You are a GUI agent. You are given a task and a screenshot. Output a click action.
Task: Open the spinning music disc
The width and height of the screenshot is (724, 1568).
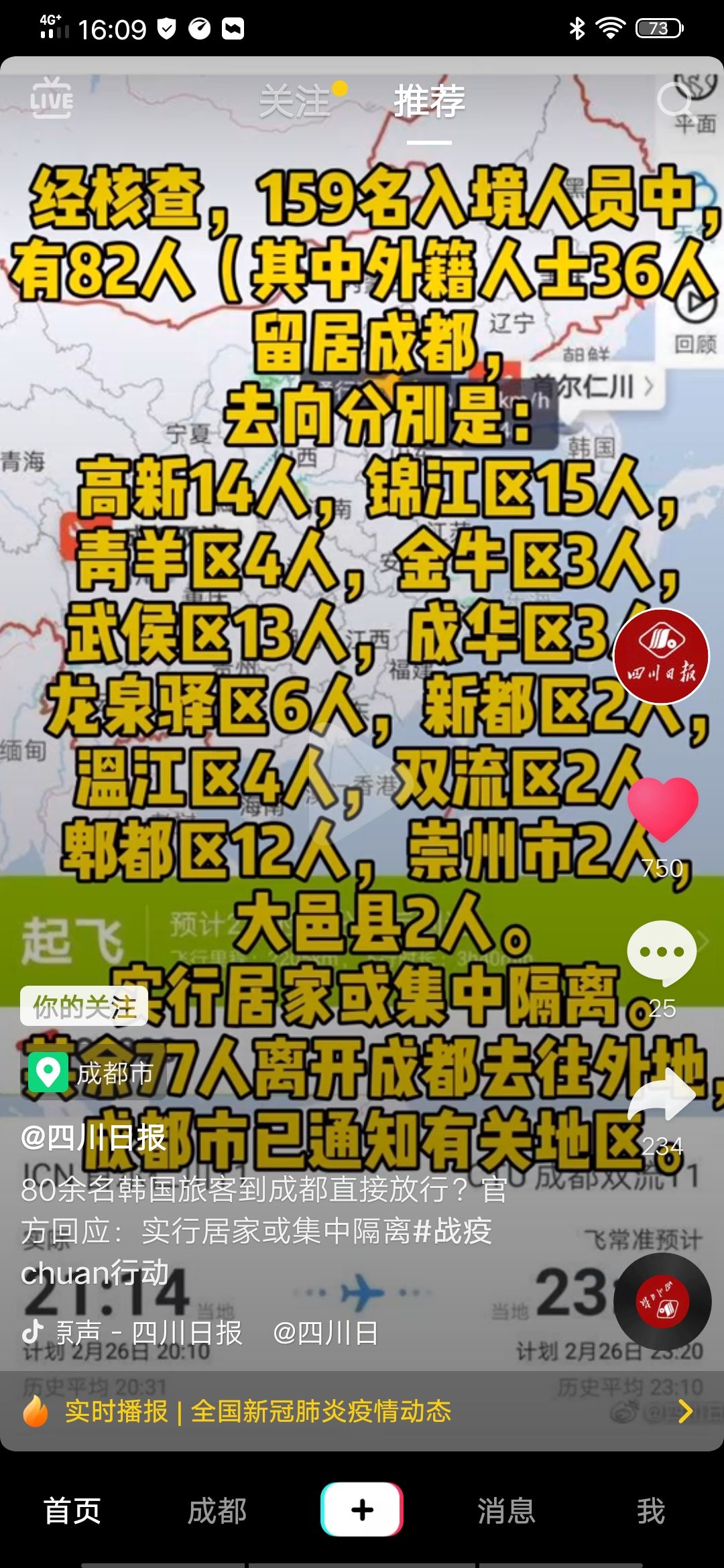point(662,1301)
